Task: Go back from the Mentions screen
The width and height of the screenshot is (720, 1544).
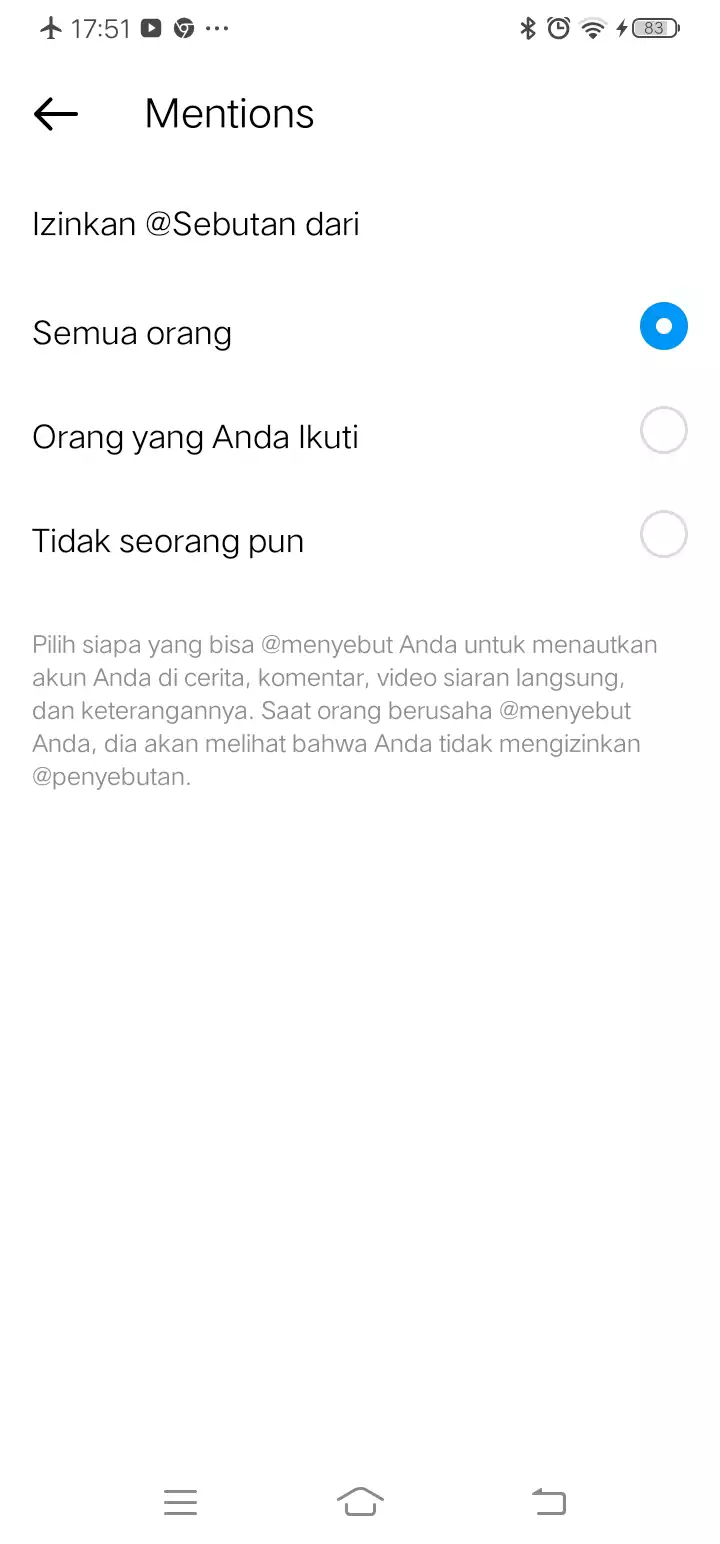Action: [56, 114]
